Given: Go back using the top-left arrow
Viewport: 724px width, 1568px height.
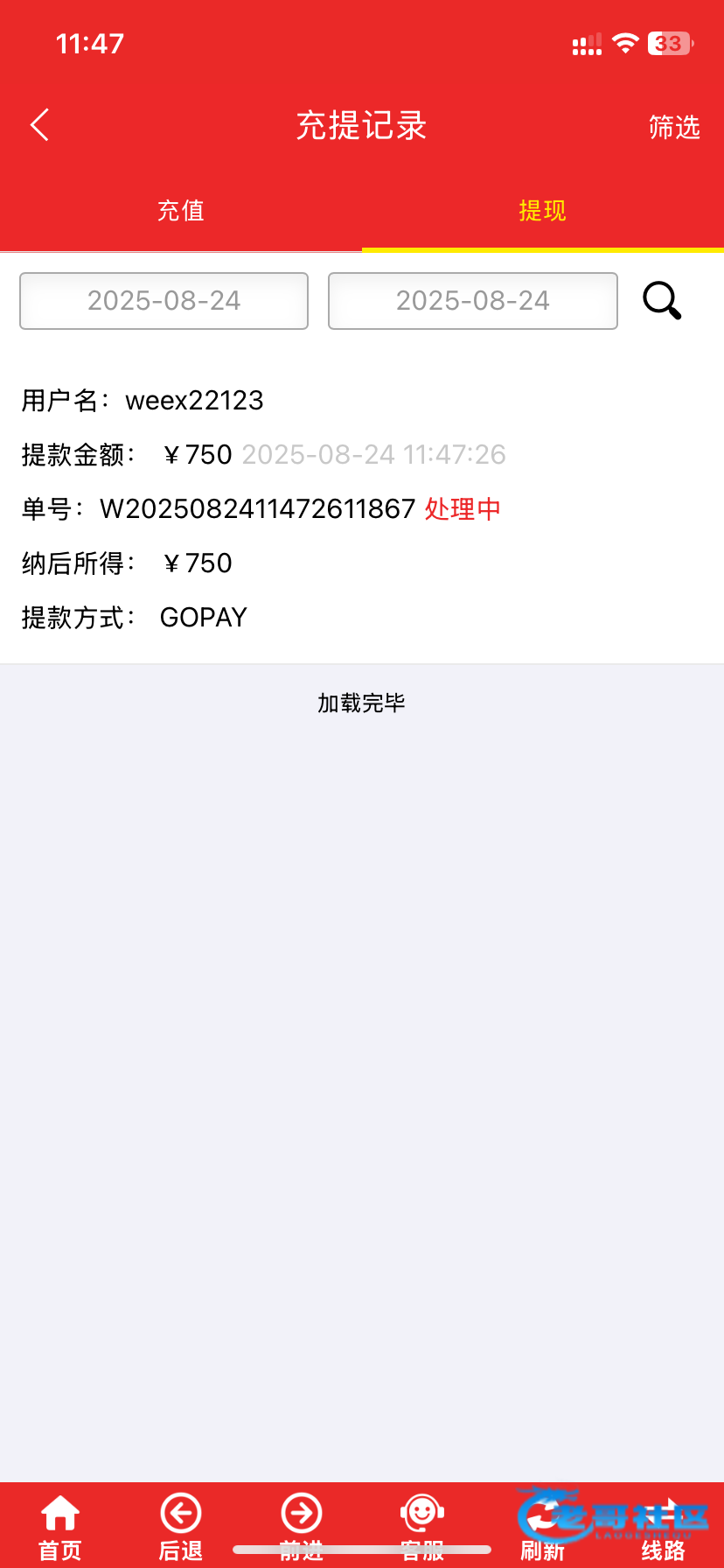Looking at the screenshot, I should pos(39,125).
